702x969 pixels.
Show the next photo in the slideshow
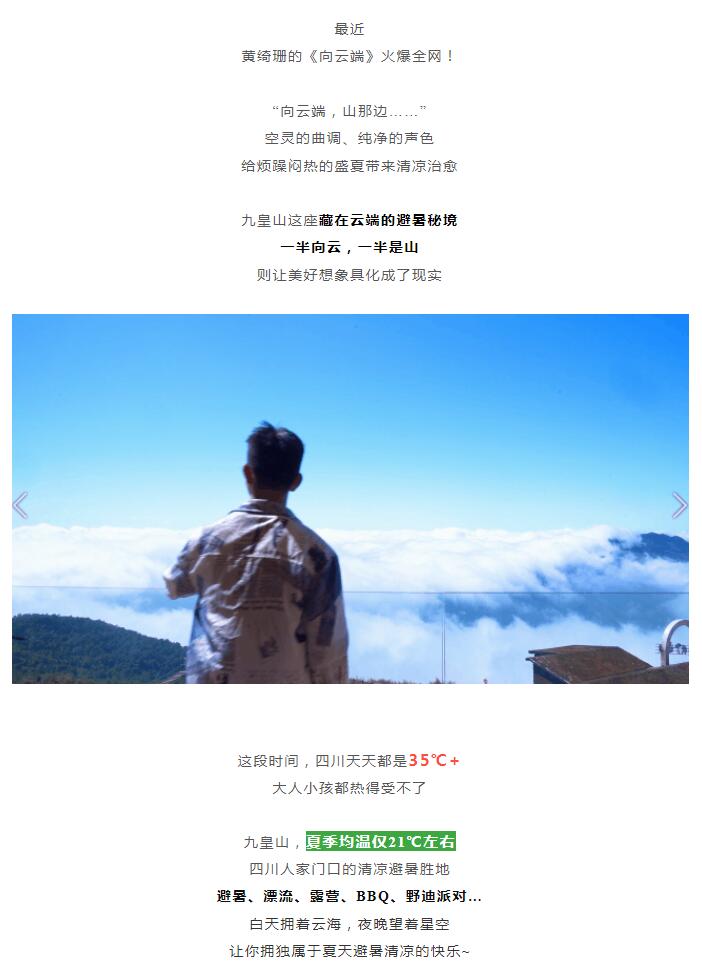pyautogui.click(x=679, y=505)
